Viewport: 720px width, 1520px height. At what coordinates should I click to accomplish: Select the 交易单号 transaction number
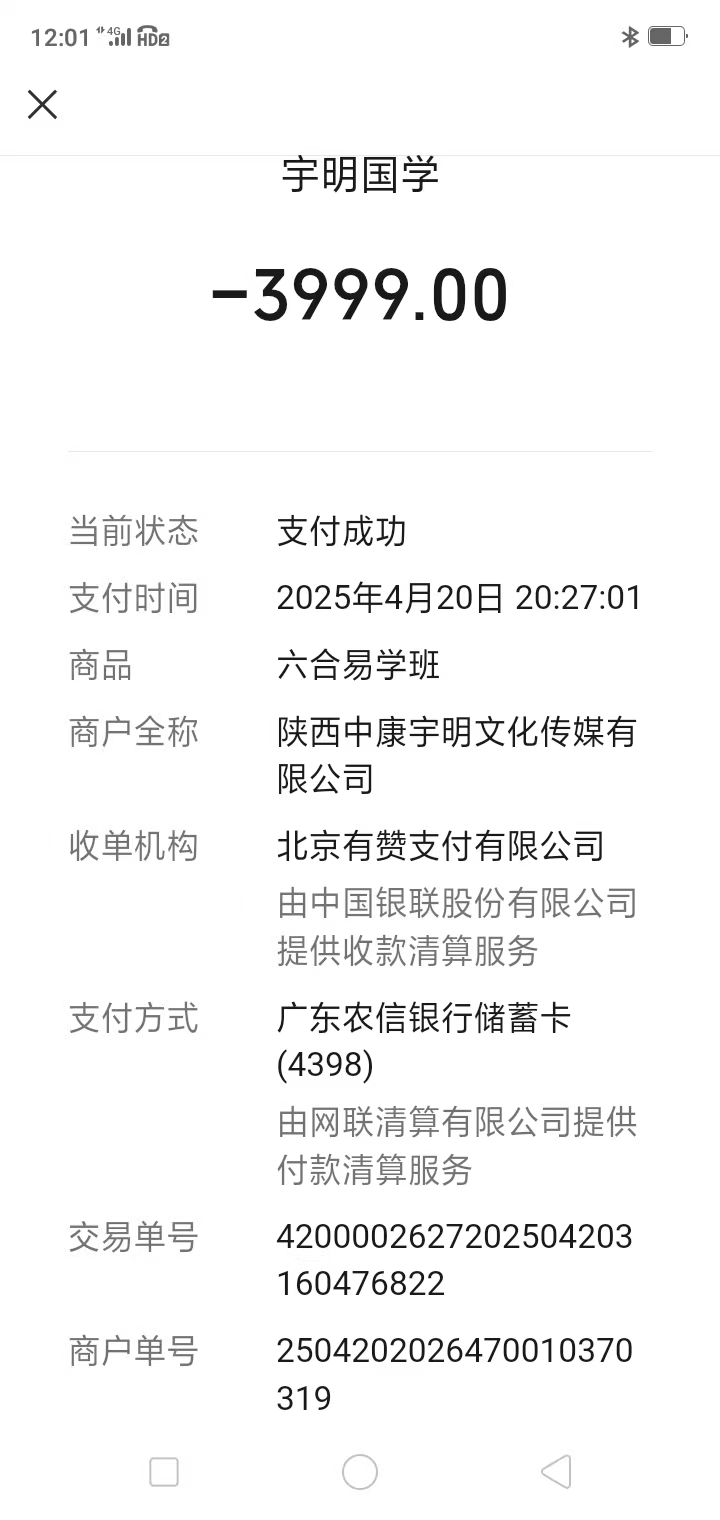point(455,1260)
